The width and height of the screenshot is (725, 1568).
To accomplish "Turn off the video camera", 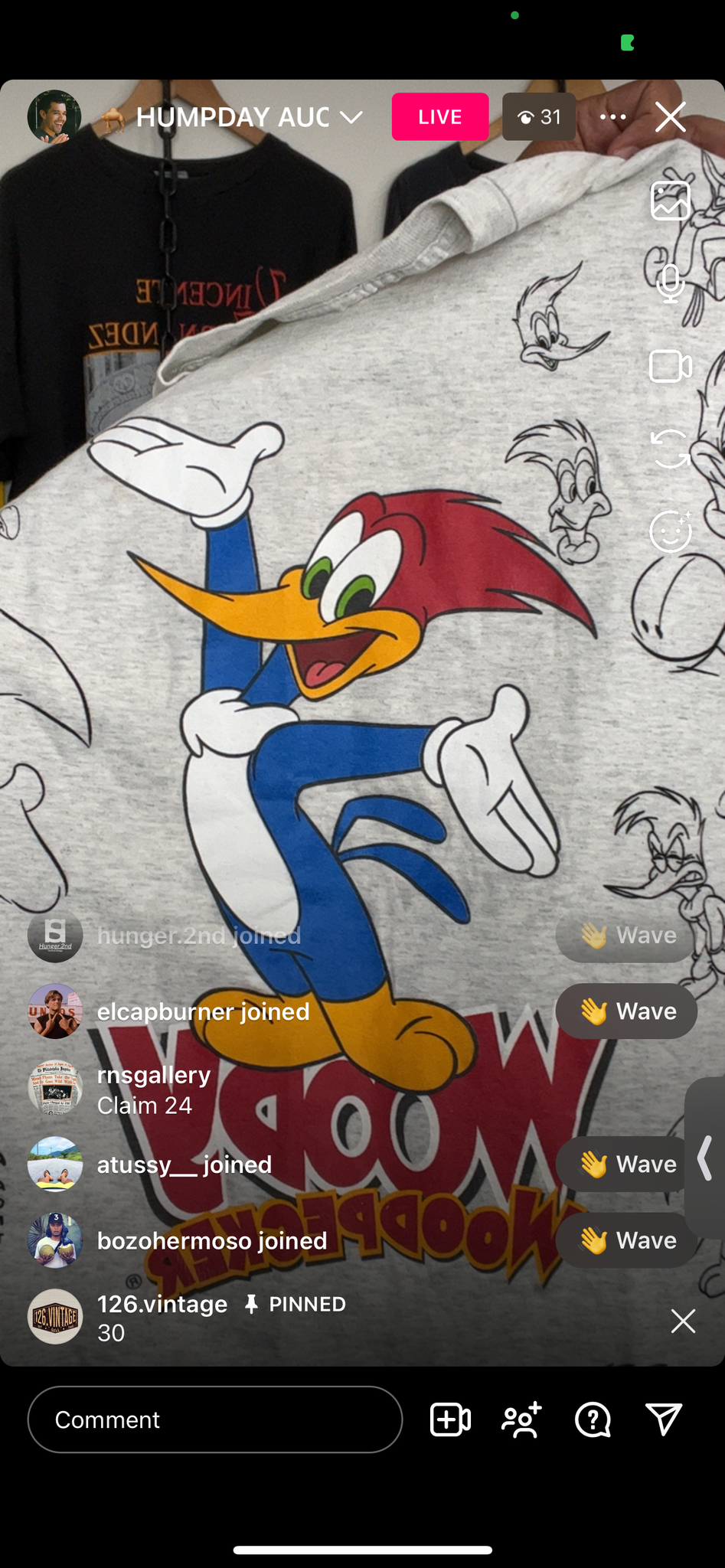I will click(671, 366).
